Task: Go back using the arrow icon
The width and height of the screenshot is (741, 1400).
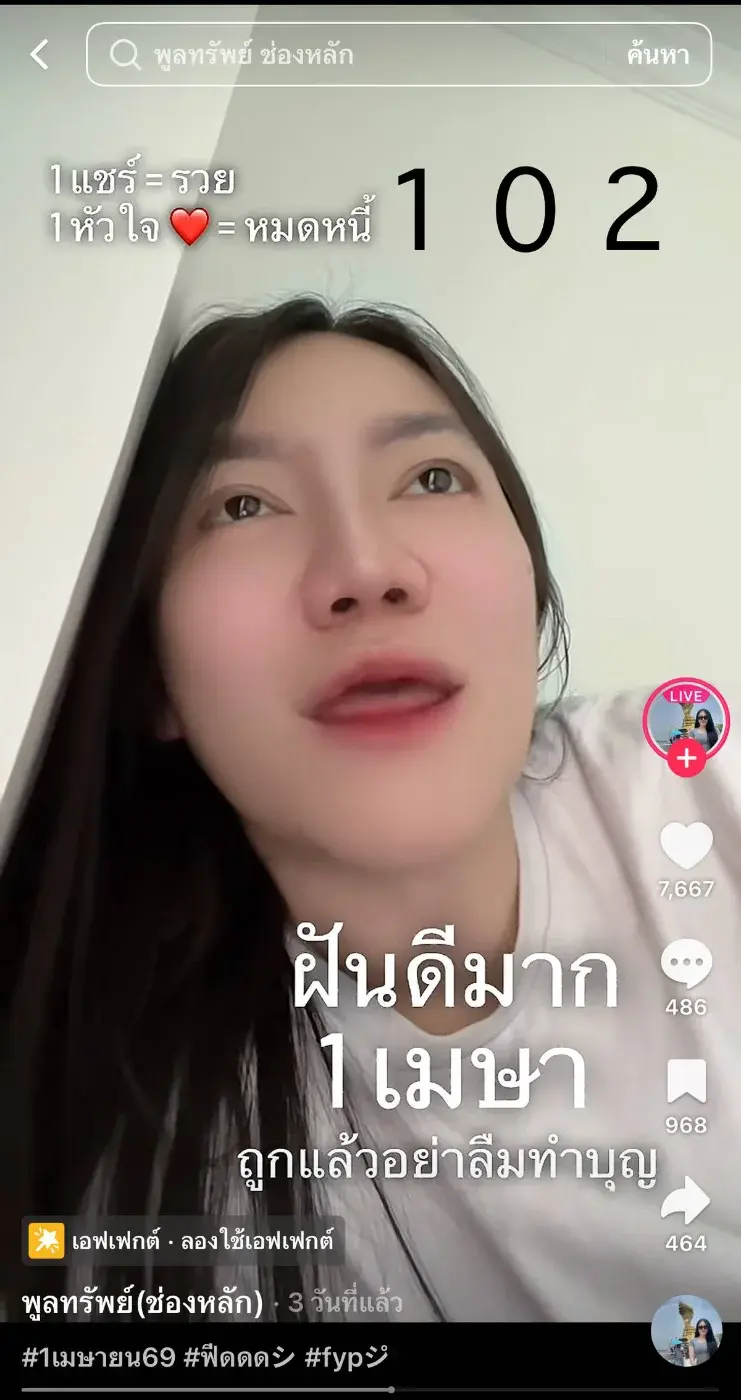Action: [x=39, y=55]
